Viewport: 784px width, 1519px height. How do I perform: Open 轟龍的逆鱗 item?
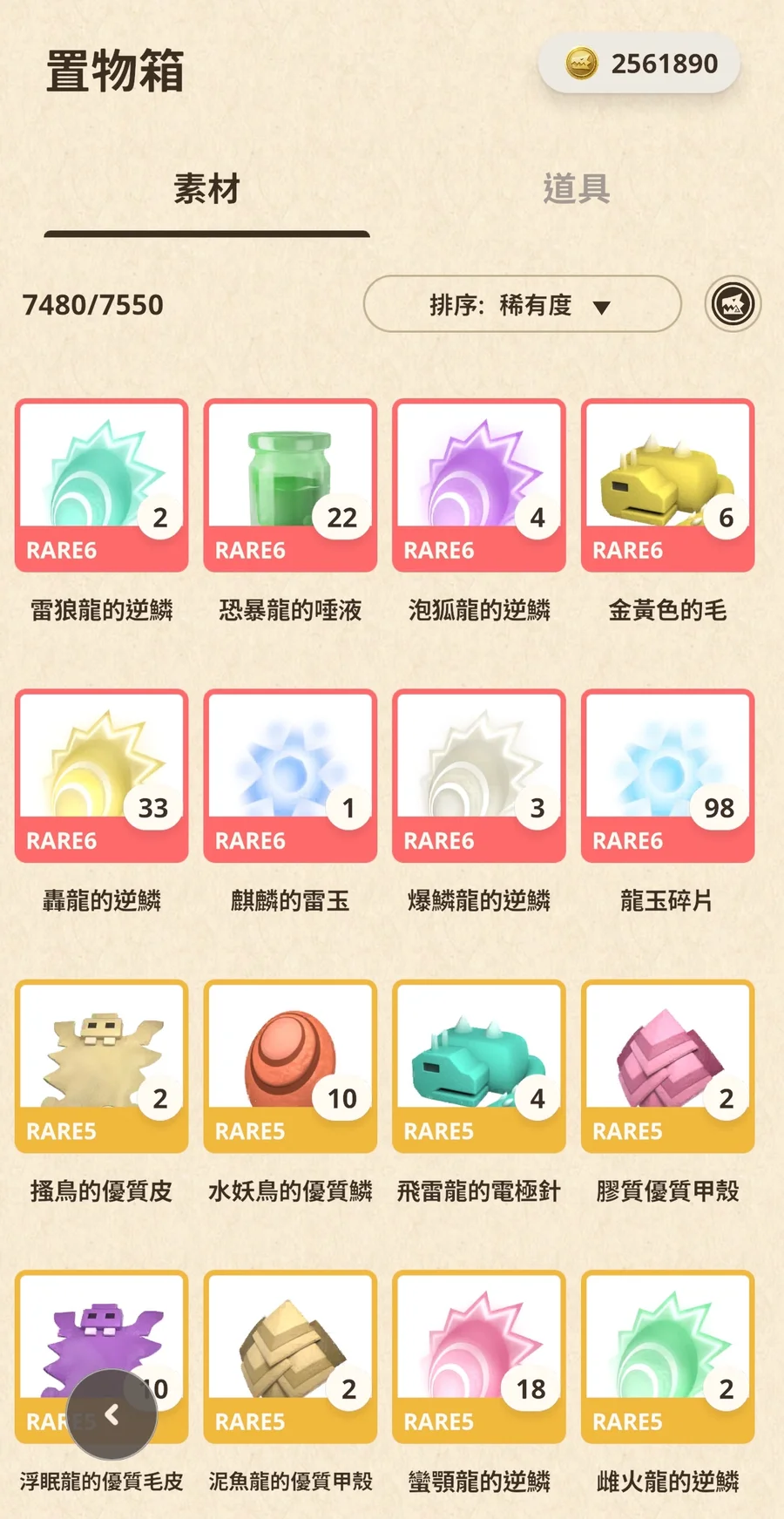102,776
